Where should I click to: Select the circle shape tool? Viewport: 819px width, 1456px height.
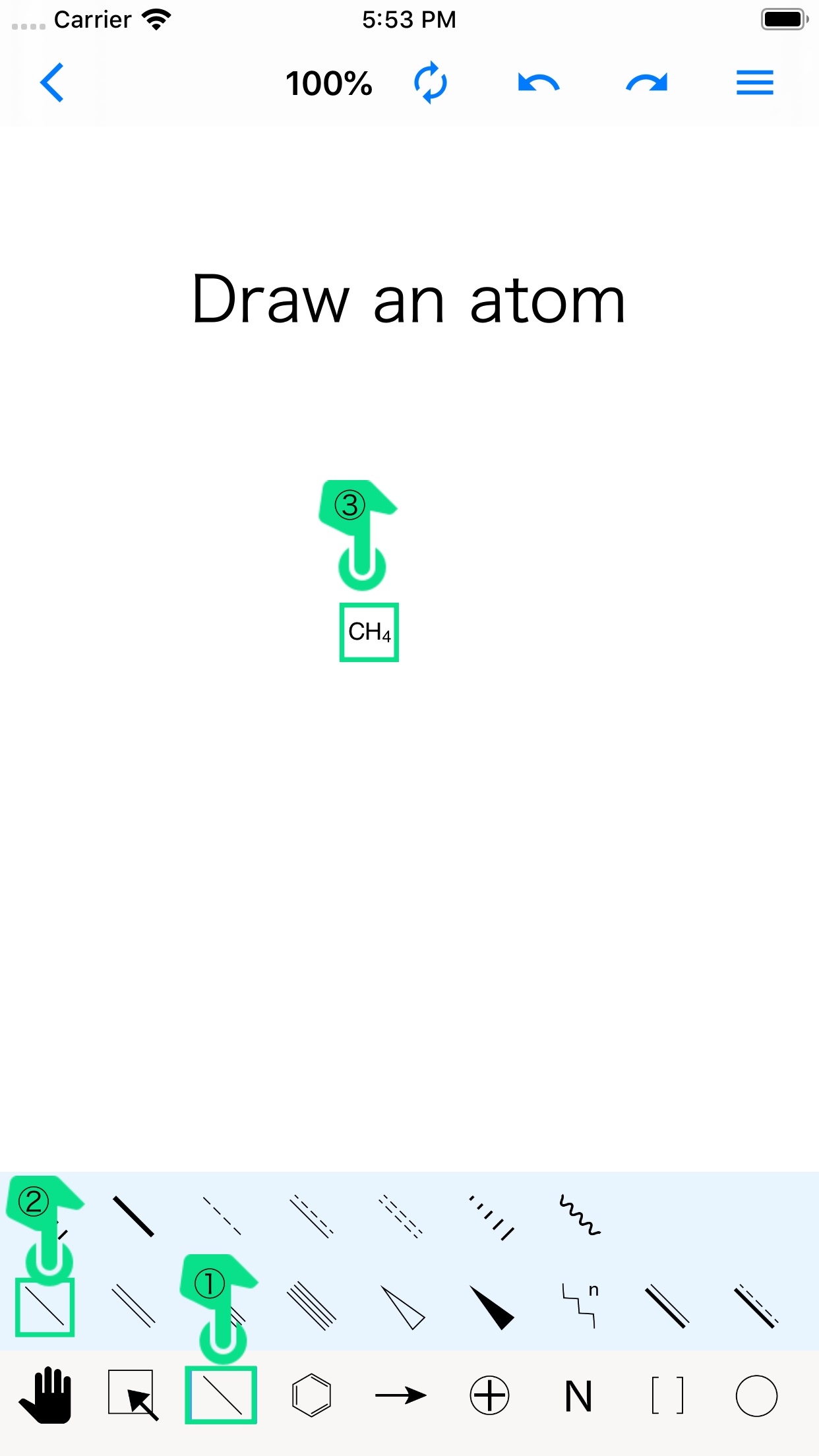[x=756, y=1395]
